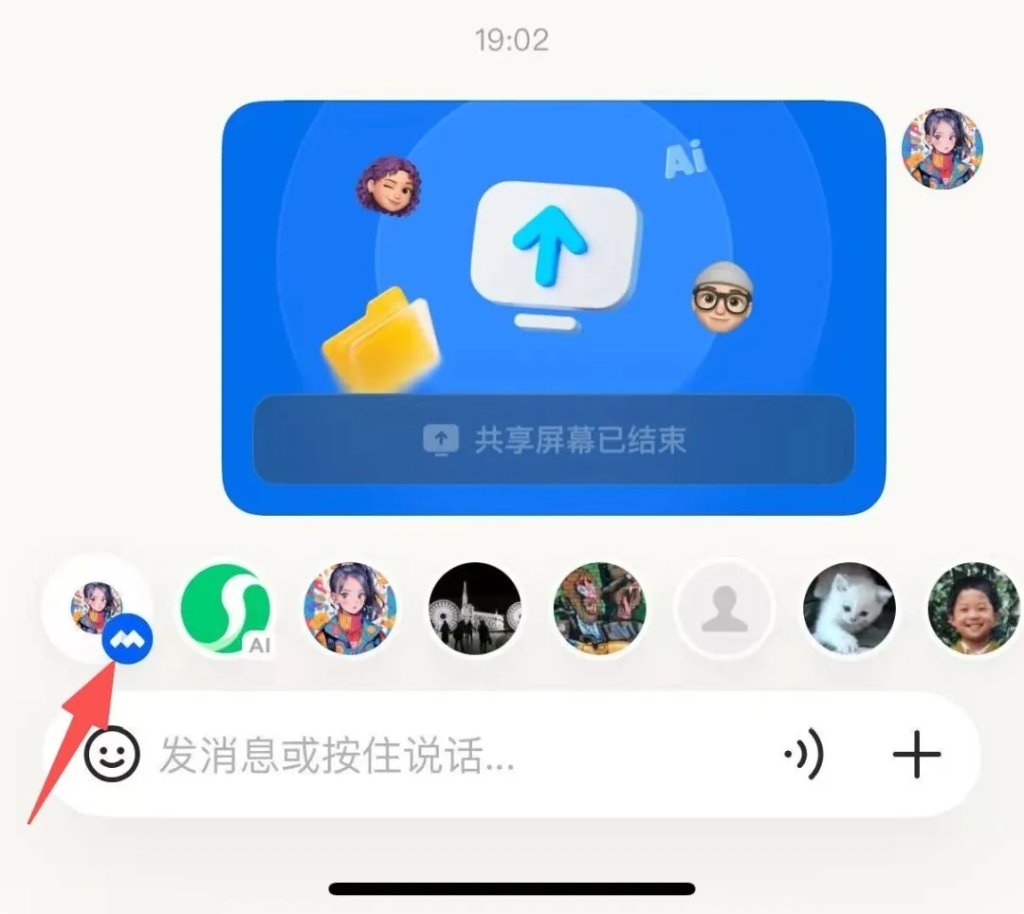The height and width of the screenshot is (914, 1024).
Task: Tap the gray default profile avatar
Action: click(724, 608)
